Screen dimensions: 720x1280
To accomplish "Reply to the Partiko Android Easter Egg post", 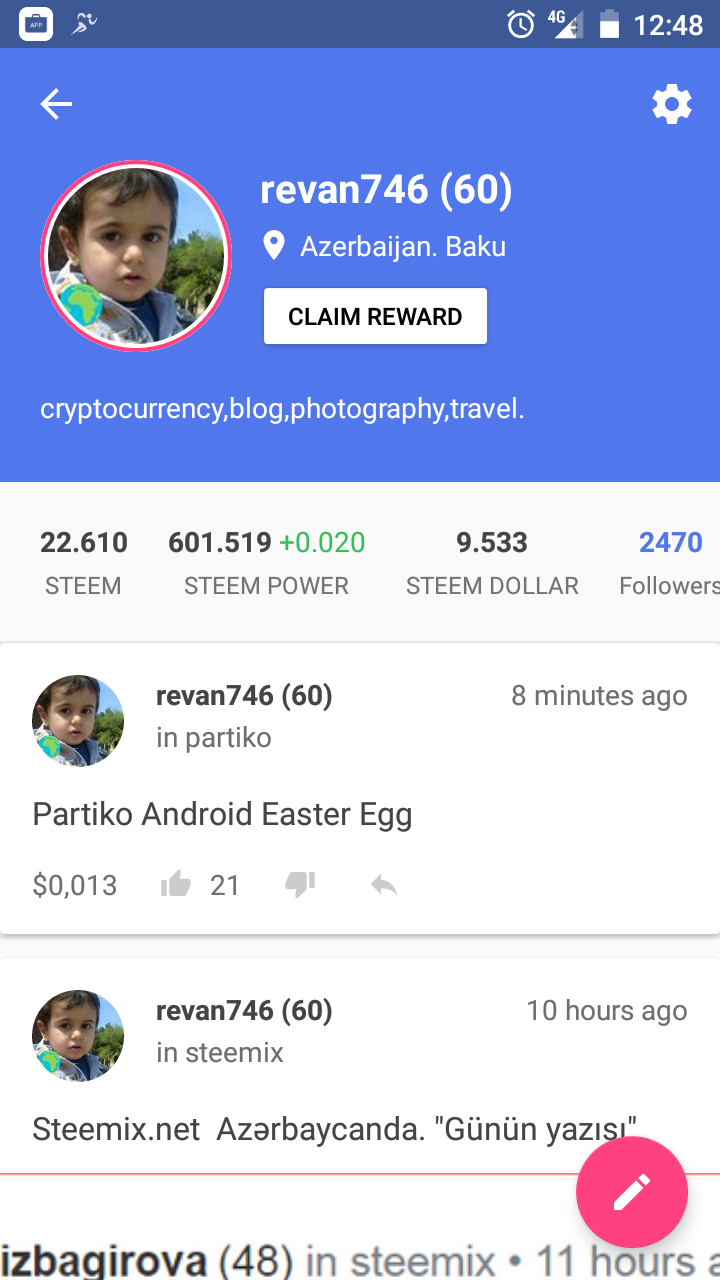I will pos(384,884).
